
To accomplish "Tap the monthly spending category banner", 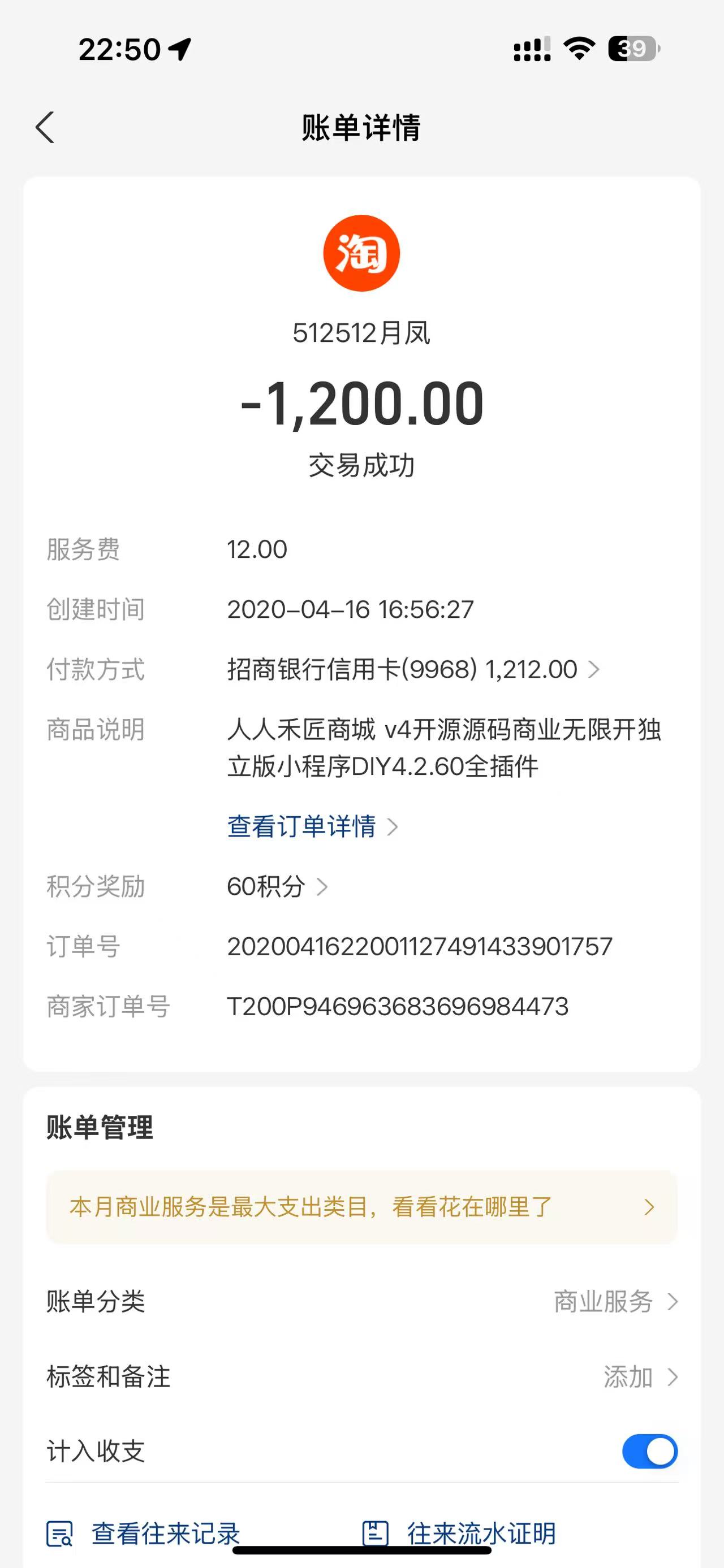I will (x=361, y=1207).
